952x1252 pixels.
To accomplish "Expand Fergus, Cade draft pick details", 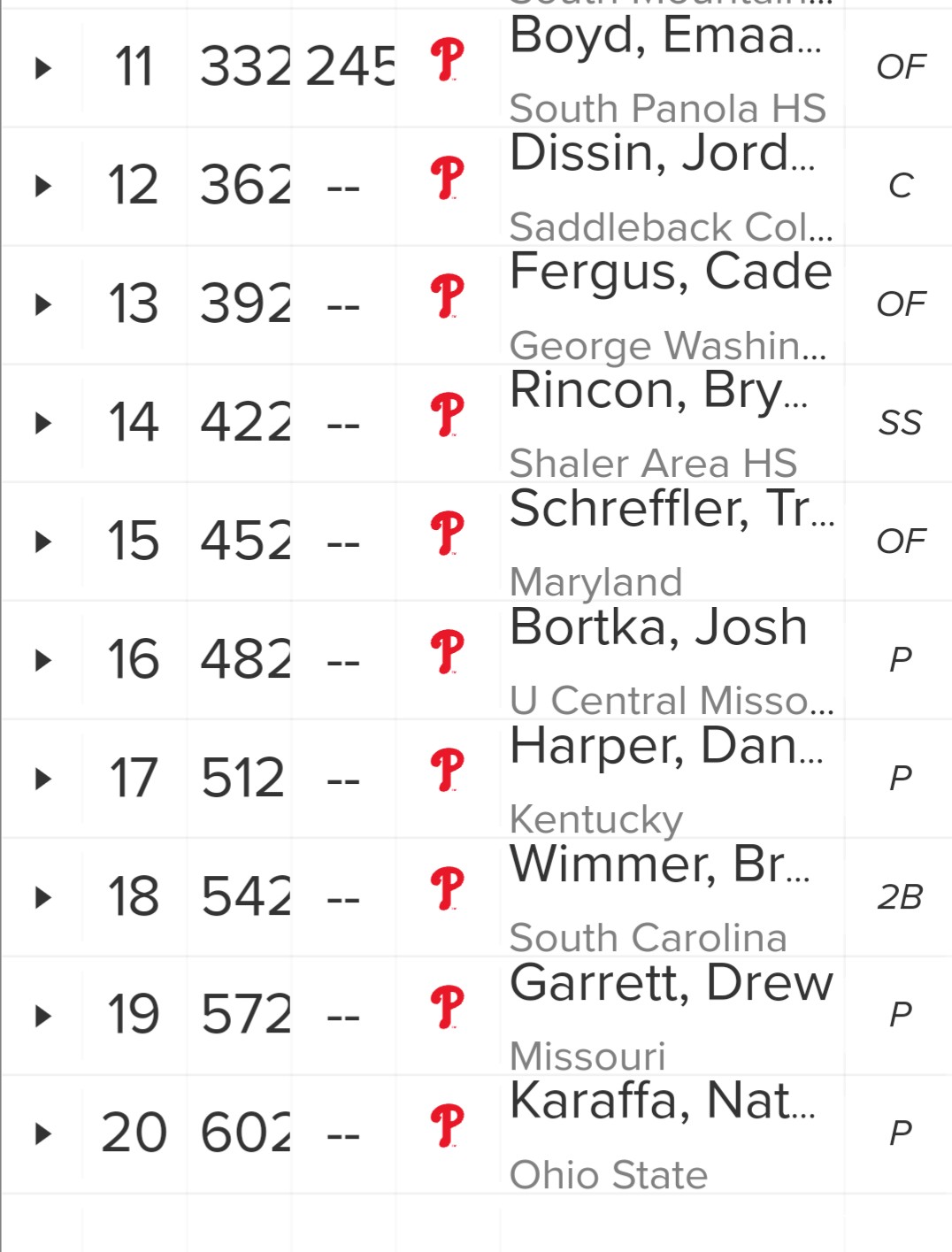I will (x=42, y=305).
